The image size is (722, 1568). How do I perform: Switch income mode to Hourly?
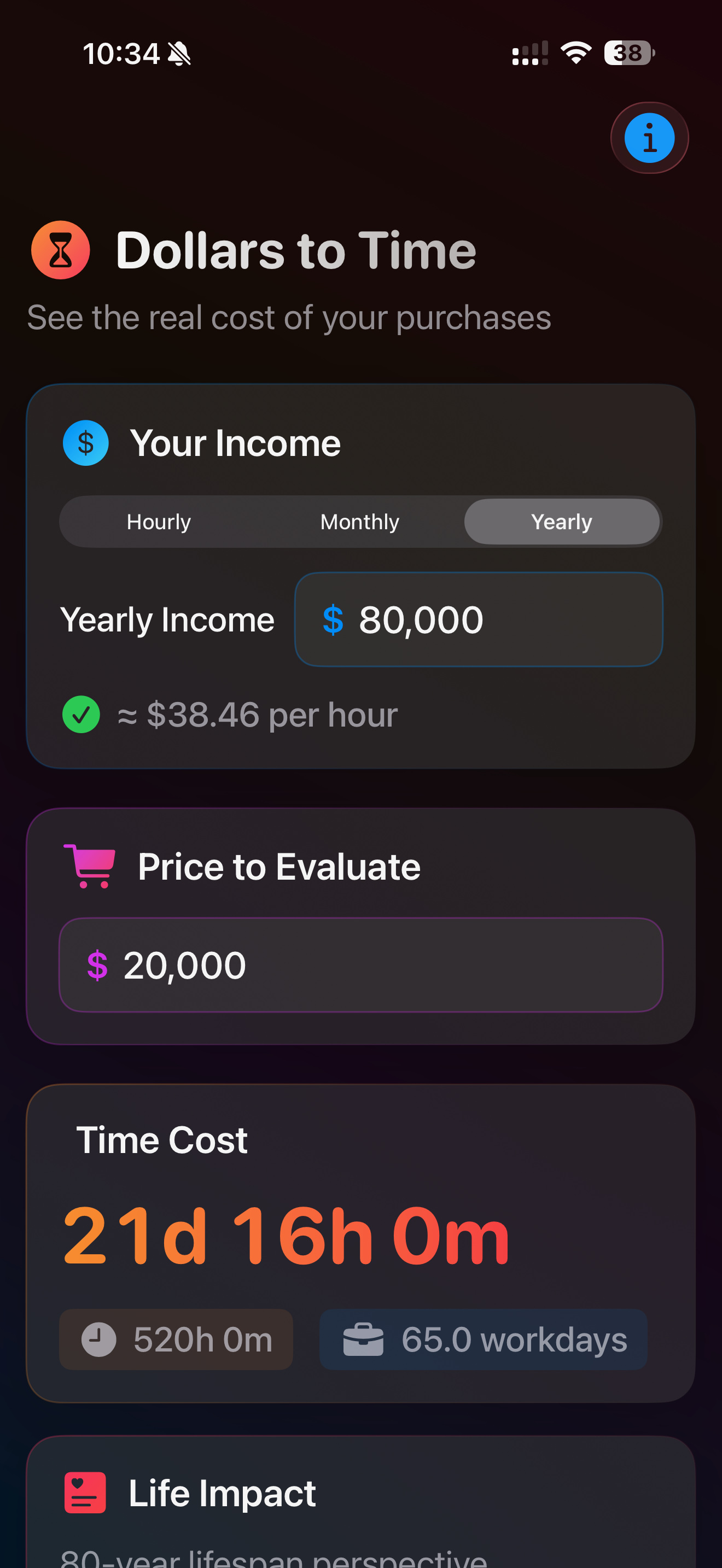(158, 522)
